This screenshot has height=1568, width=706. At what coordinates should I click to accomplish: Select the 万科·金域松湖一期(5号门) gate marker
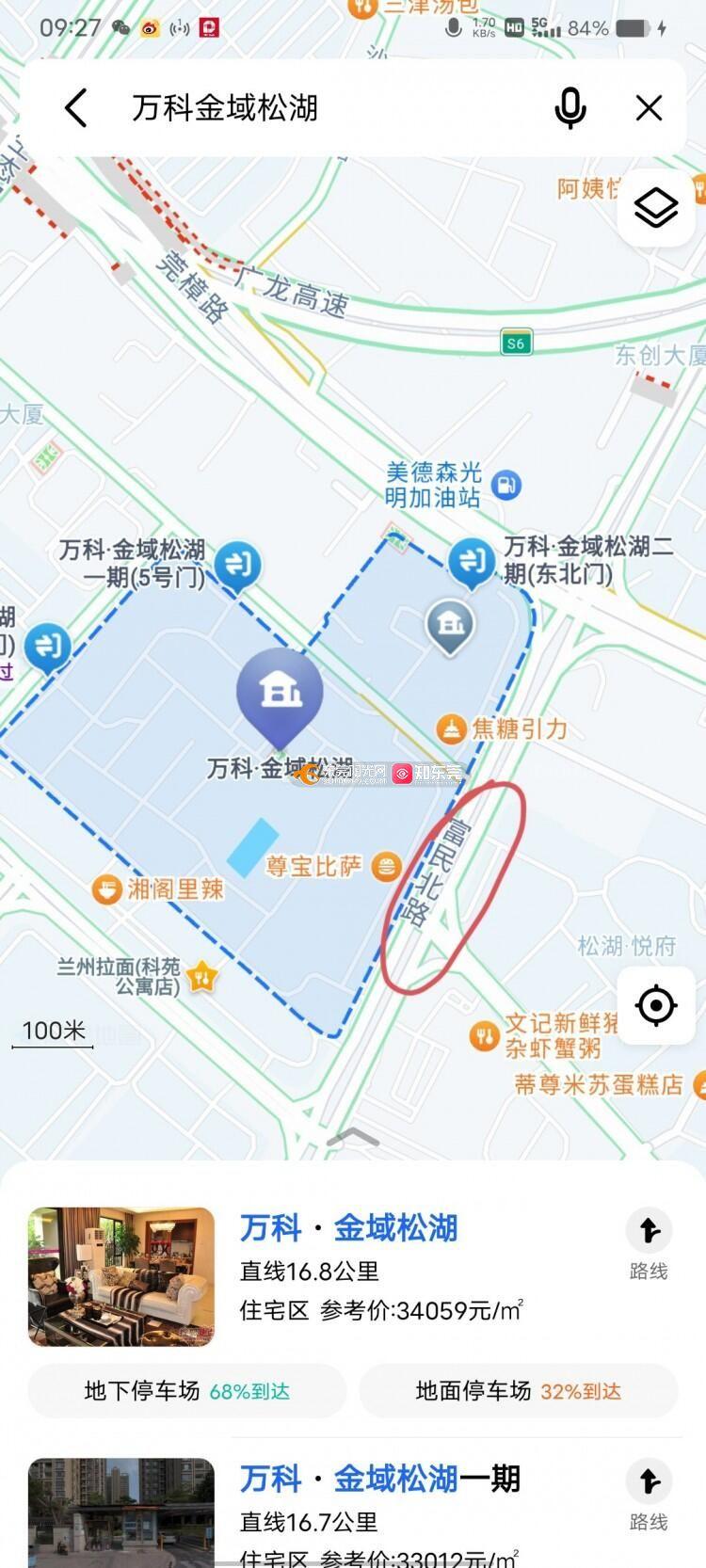237,567
